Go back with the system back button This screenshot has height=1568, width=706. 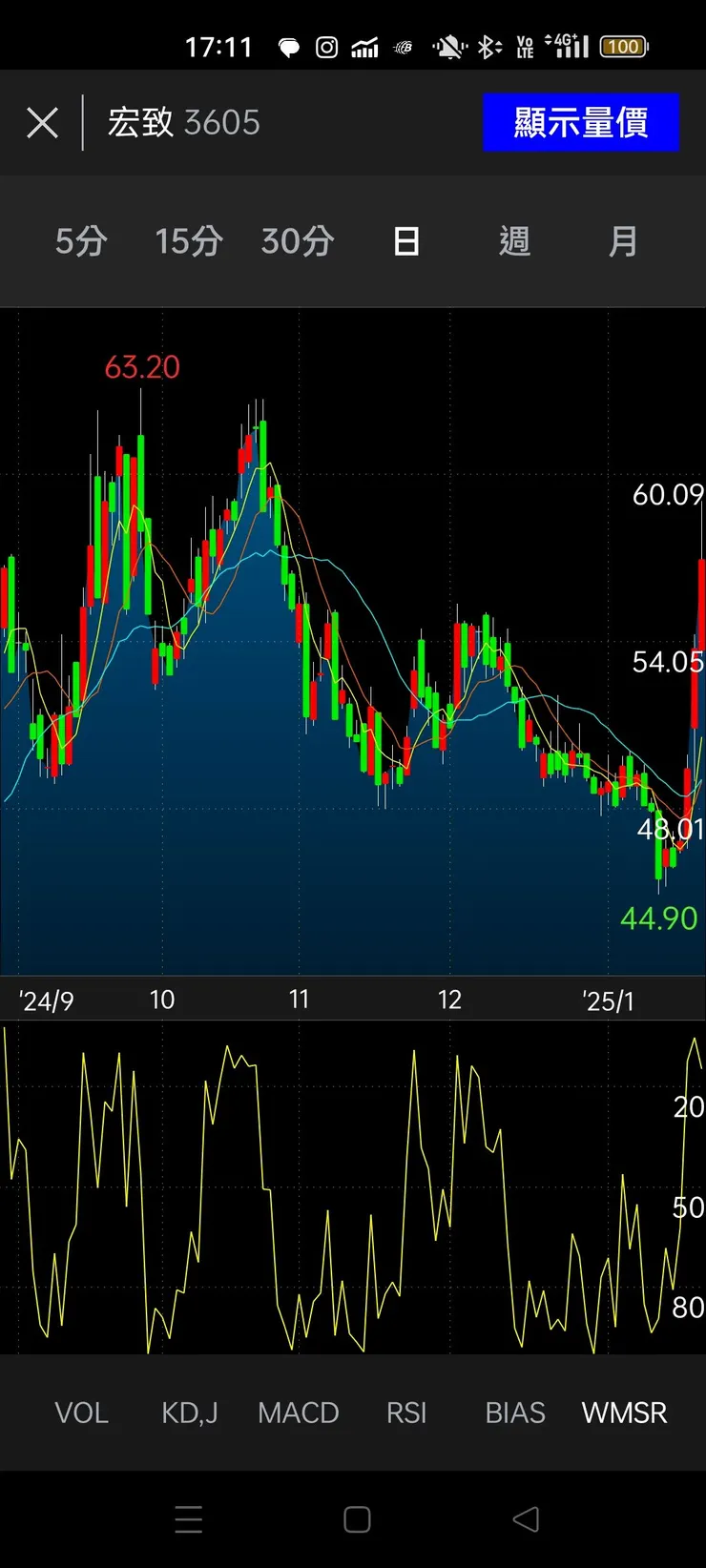(526, 1519)
